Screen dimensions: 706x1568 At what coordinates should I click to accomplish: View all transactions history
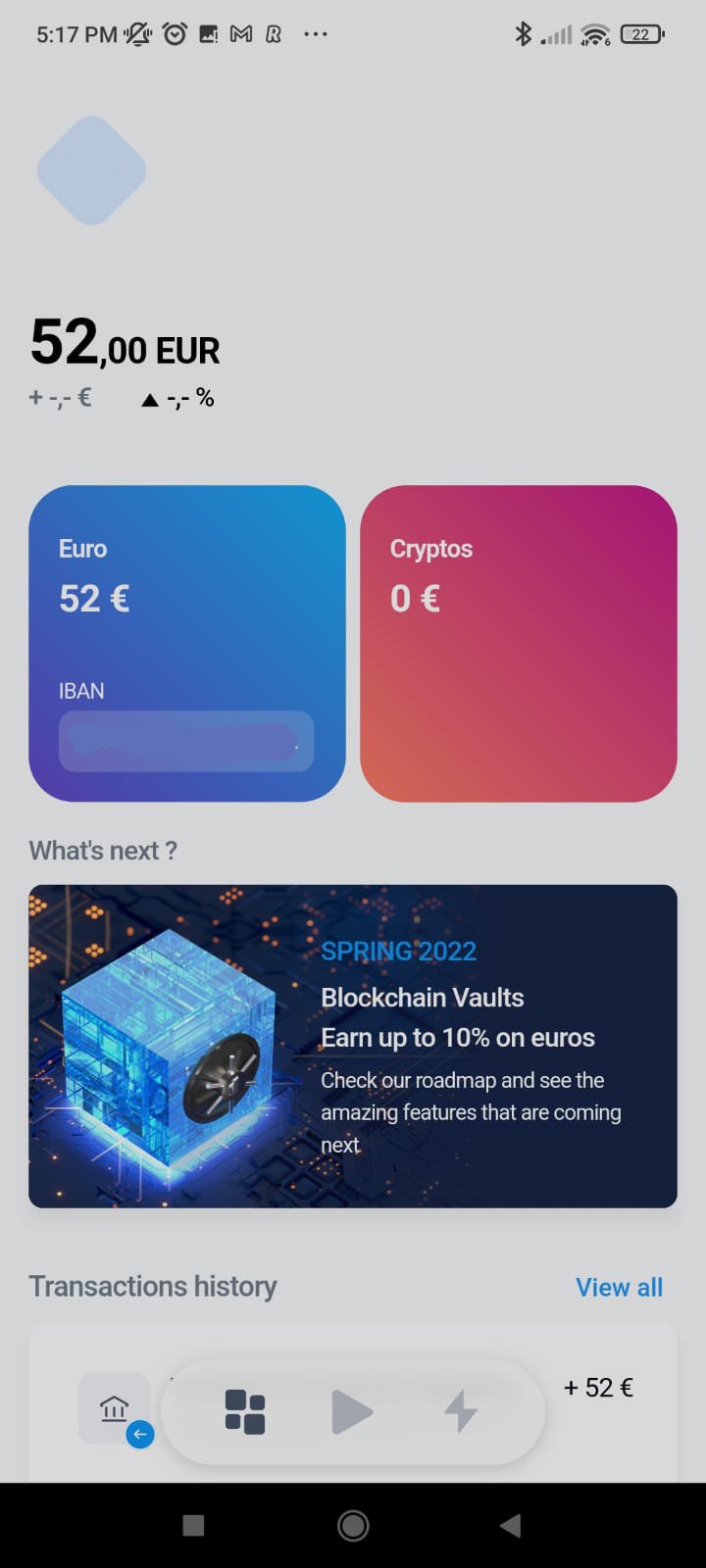[x=619, y=1287]
